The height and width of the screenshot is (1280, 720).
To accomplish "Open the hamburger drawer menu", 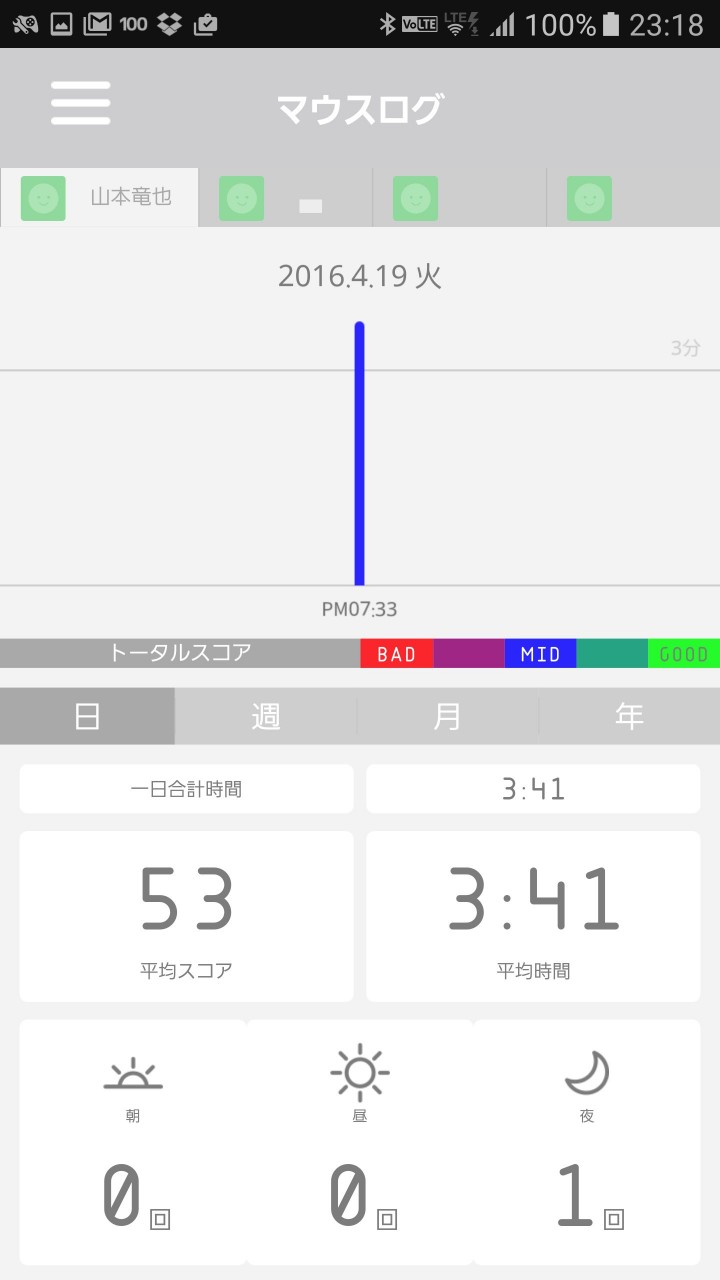I will coord(81,103).
